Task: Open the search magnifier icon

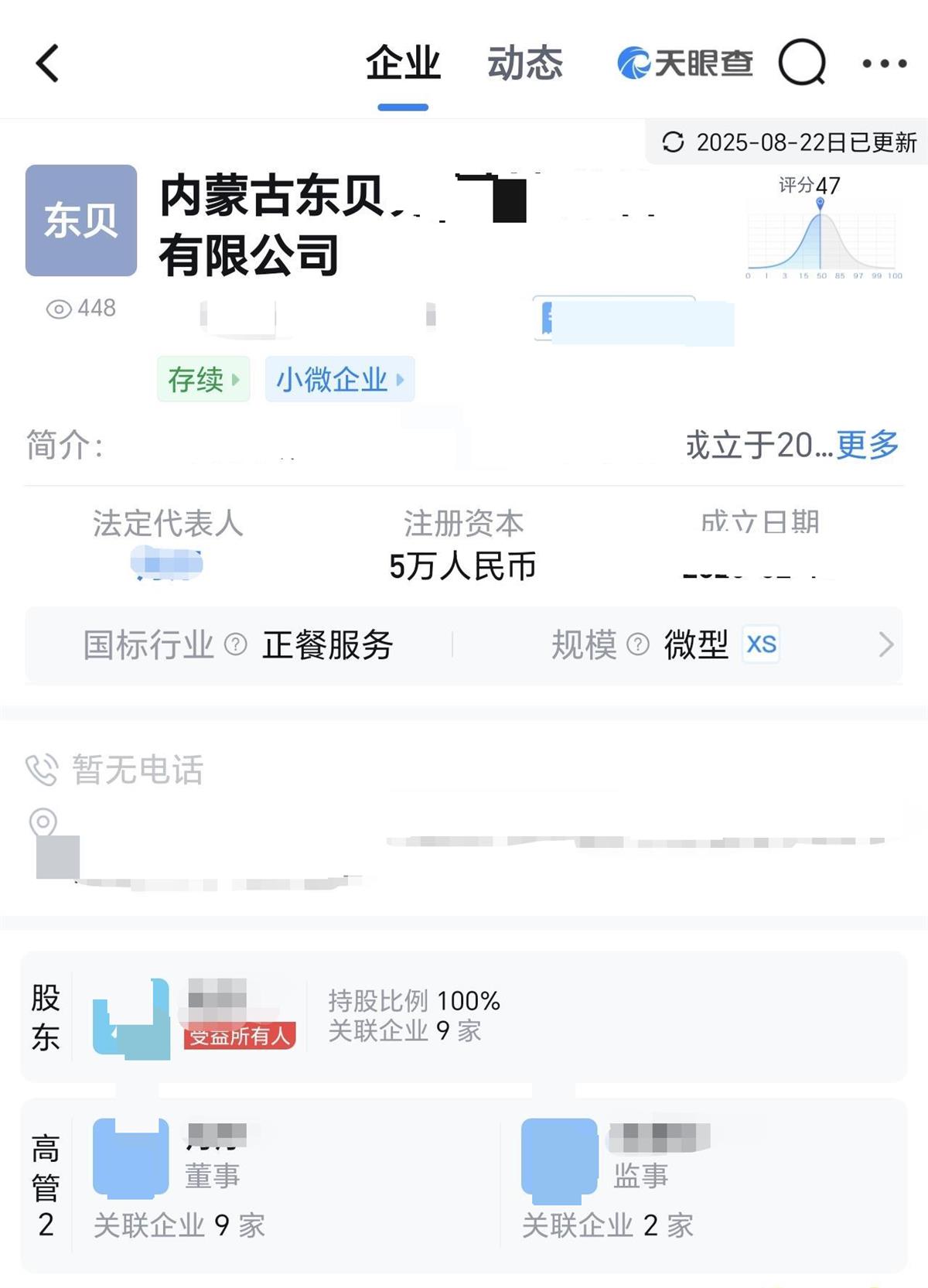Action: 802,63
